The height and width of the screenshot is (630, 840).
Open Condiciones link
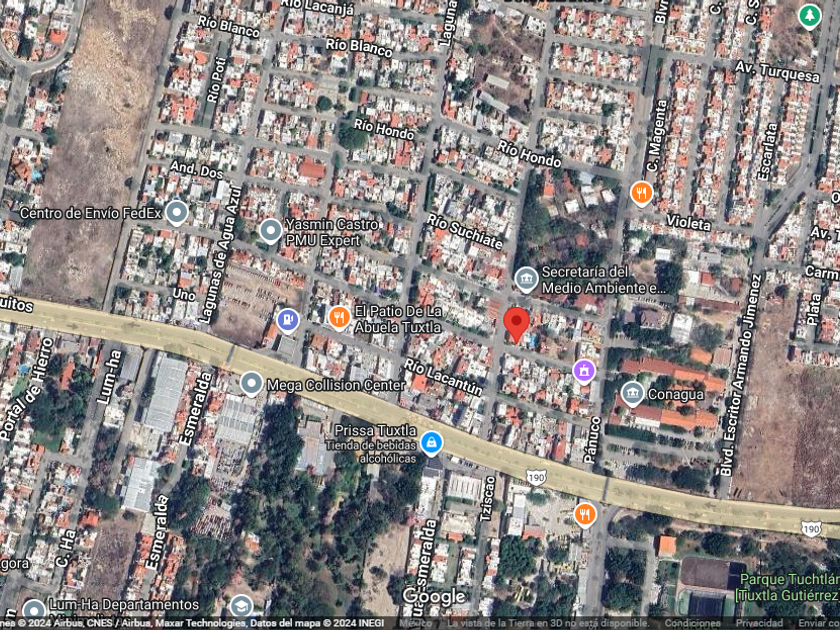(x=692, y=623)
